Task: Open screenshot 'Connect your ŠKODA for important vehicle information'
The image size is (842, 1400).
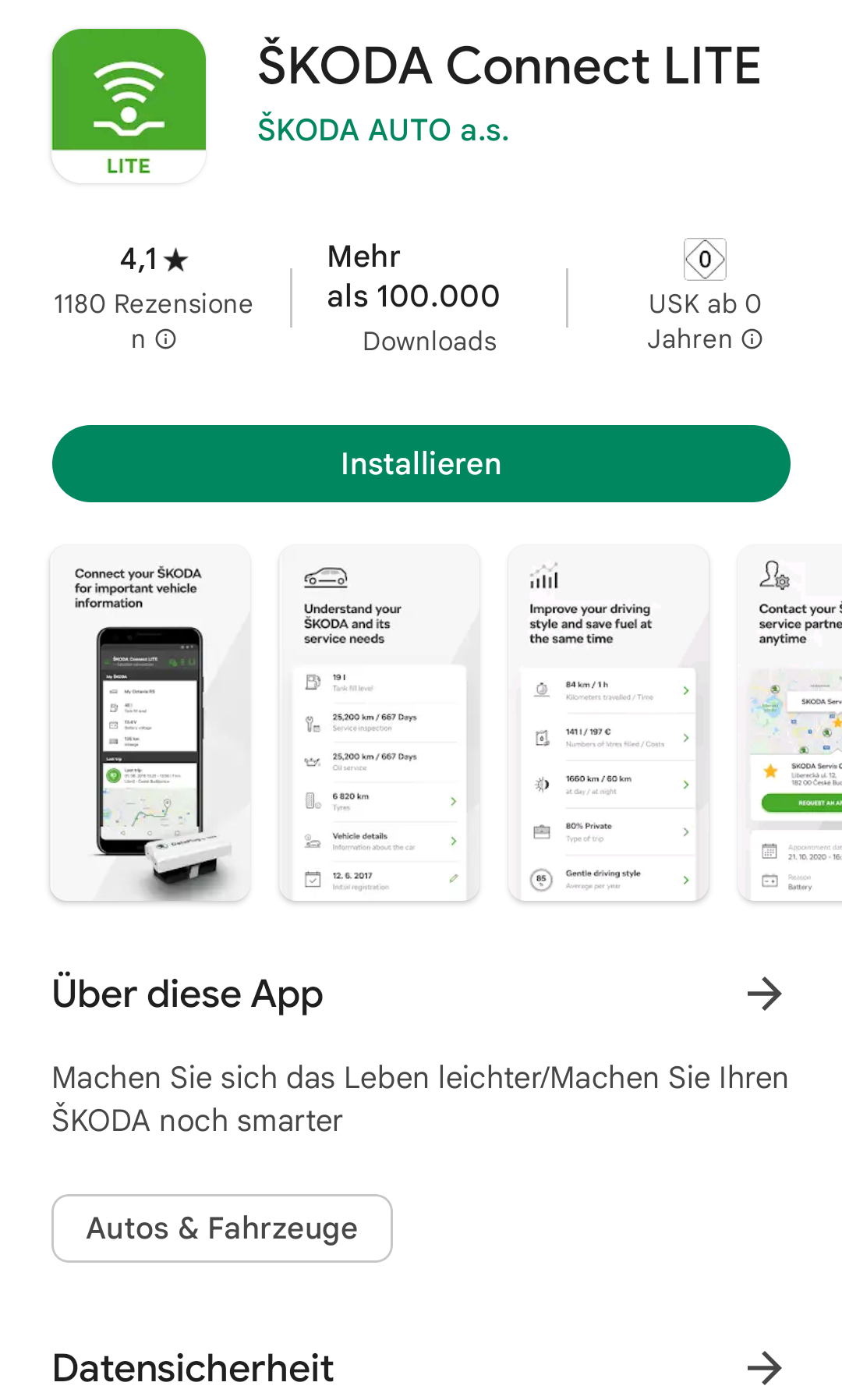Action: tap(150, 723)
